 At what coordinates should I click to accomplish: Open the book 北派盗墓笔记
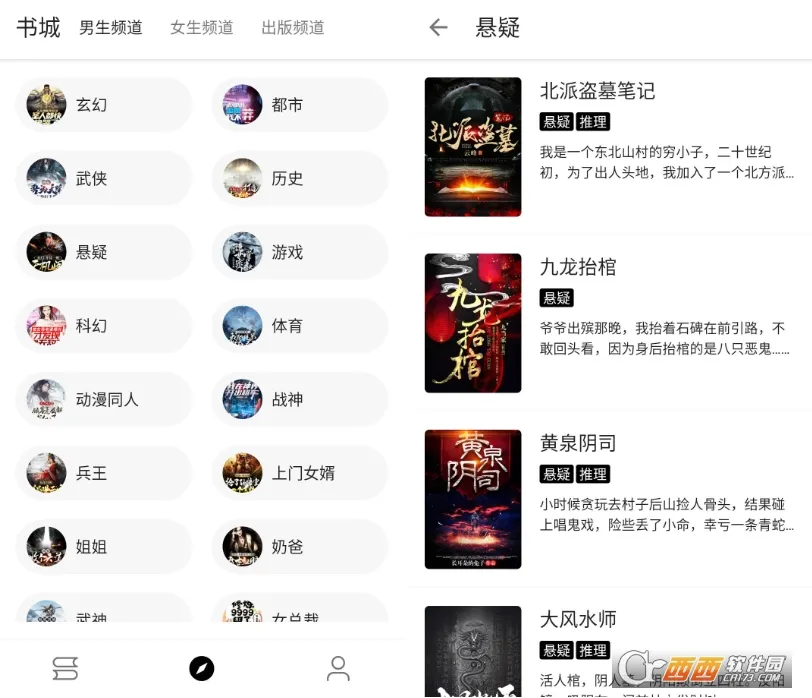[x=597, y=92]
